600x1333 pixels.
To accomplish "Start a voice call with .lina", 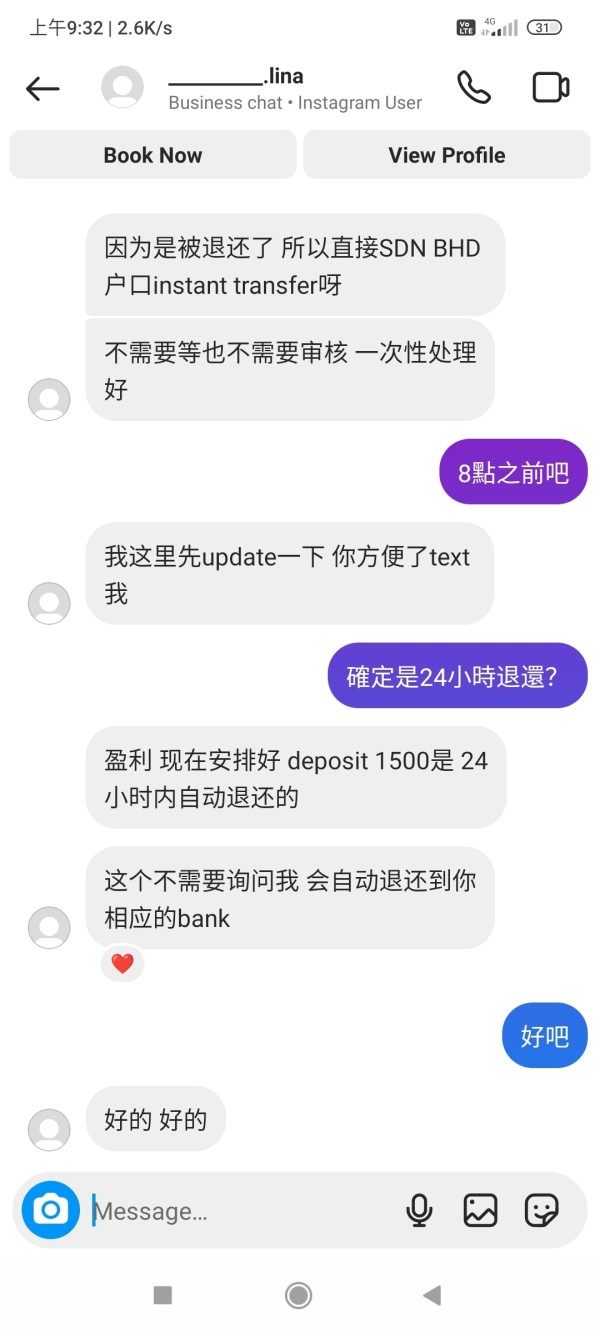I will pyautogui.click(x=474, y=88).
